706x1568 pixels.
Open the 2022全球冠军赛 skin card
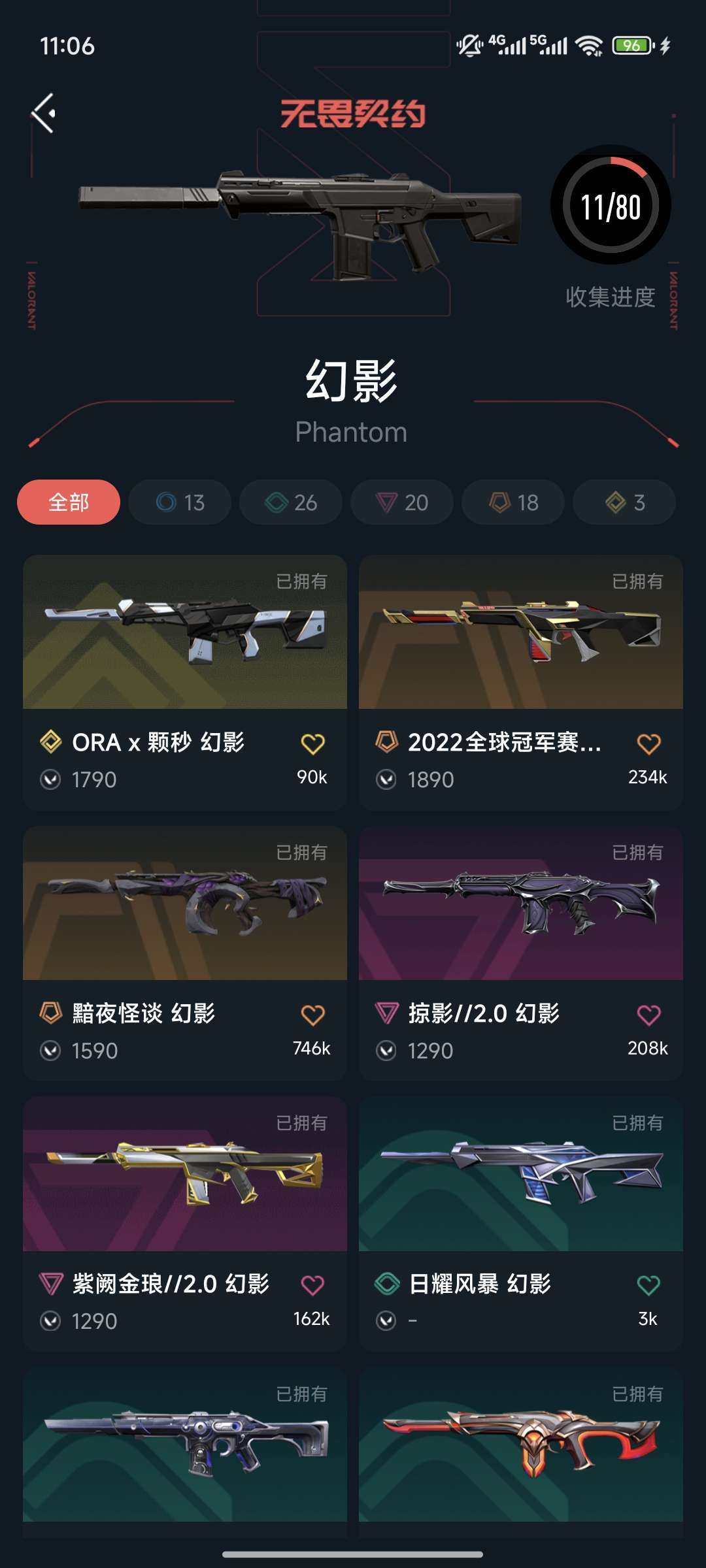(x=521, y=632)
